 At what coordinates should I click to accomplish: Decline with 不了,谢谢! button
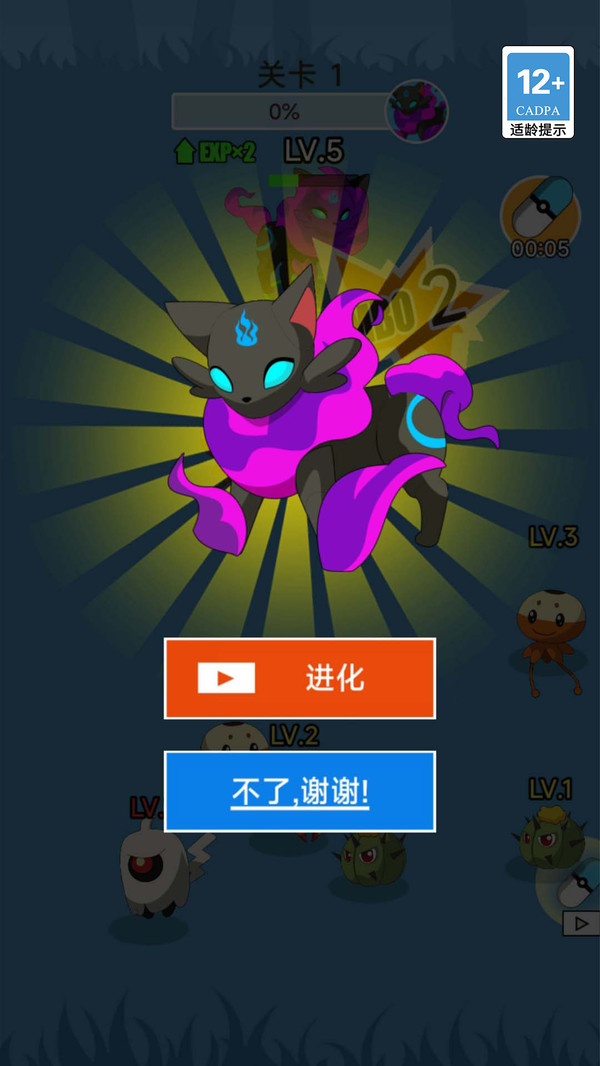click(300, 791)
